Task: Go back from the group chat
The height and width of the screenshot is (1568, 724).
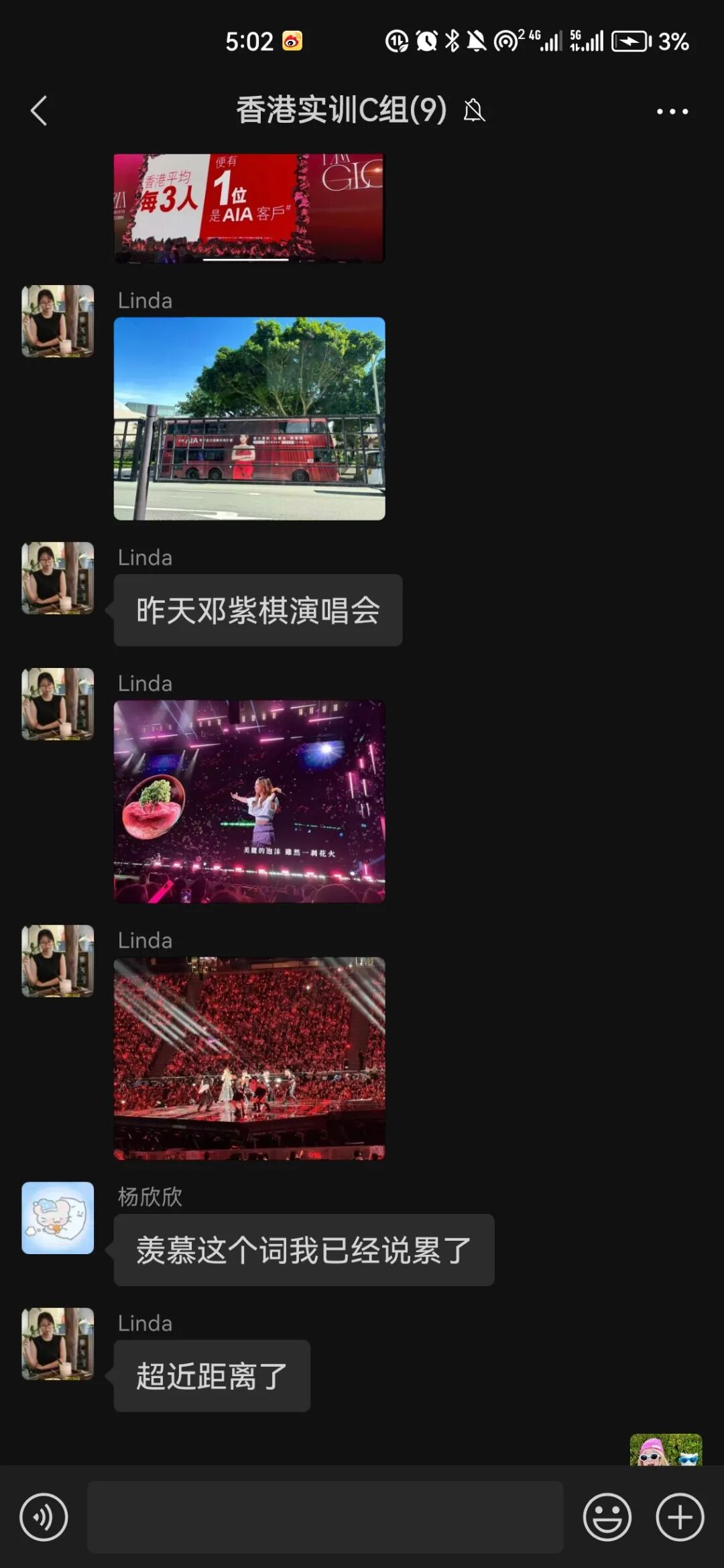Action: pyautogui.click(x=39, y=111)
